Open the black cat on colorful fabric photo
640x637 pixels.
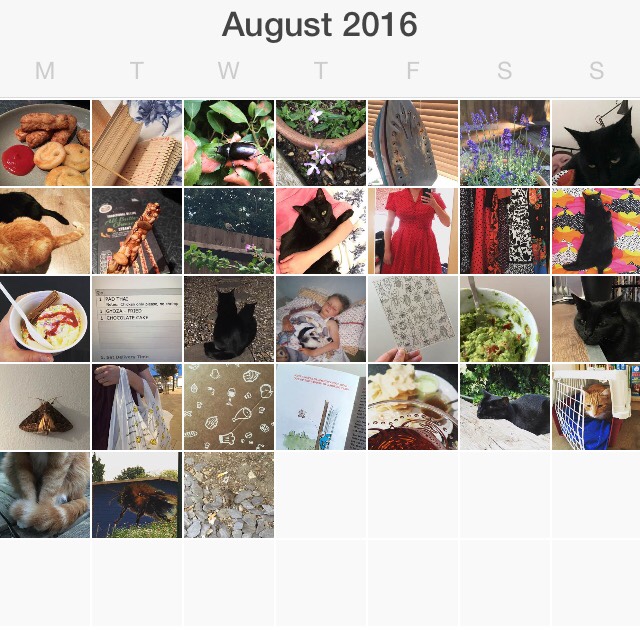click(596, 231)
